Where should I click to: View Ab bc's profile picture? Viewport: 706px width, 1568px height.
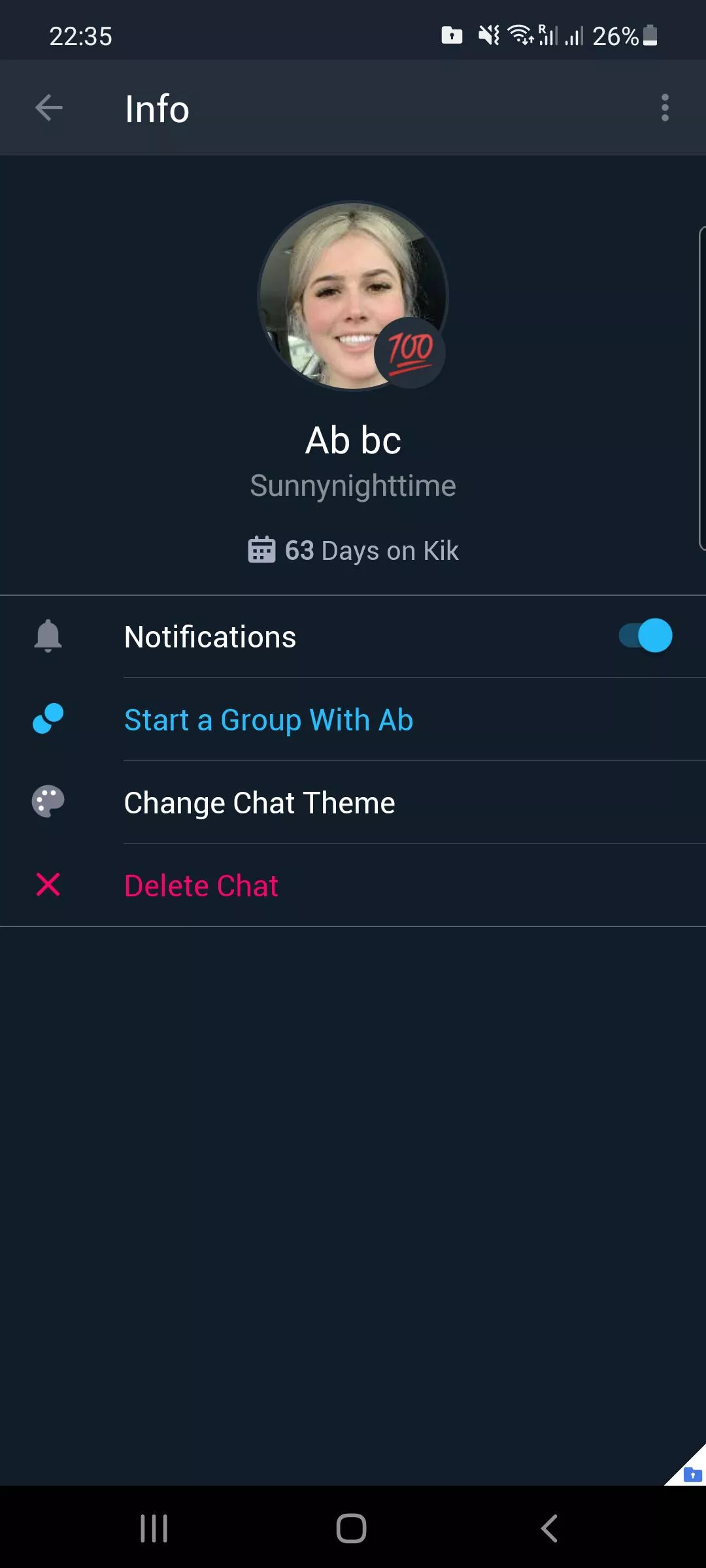coord(352,296)
